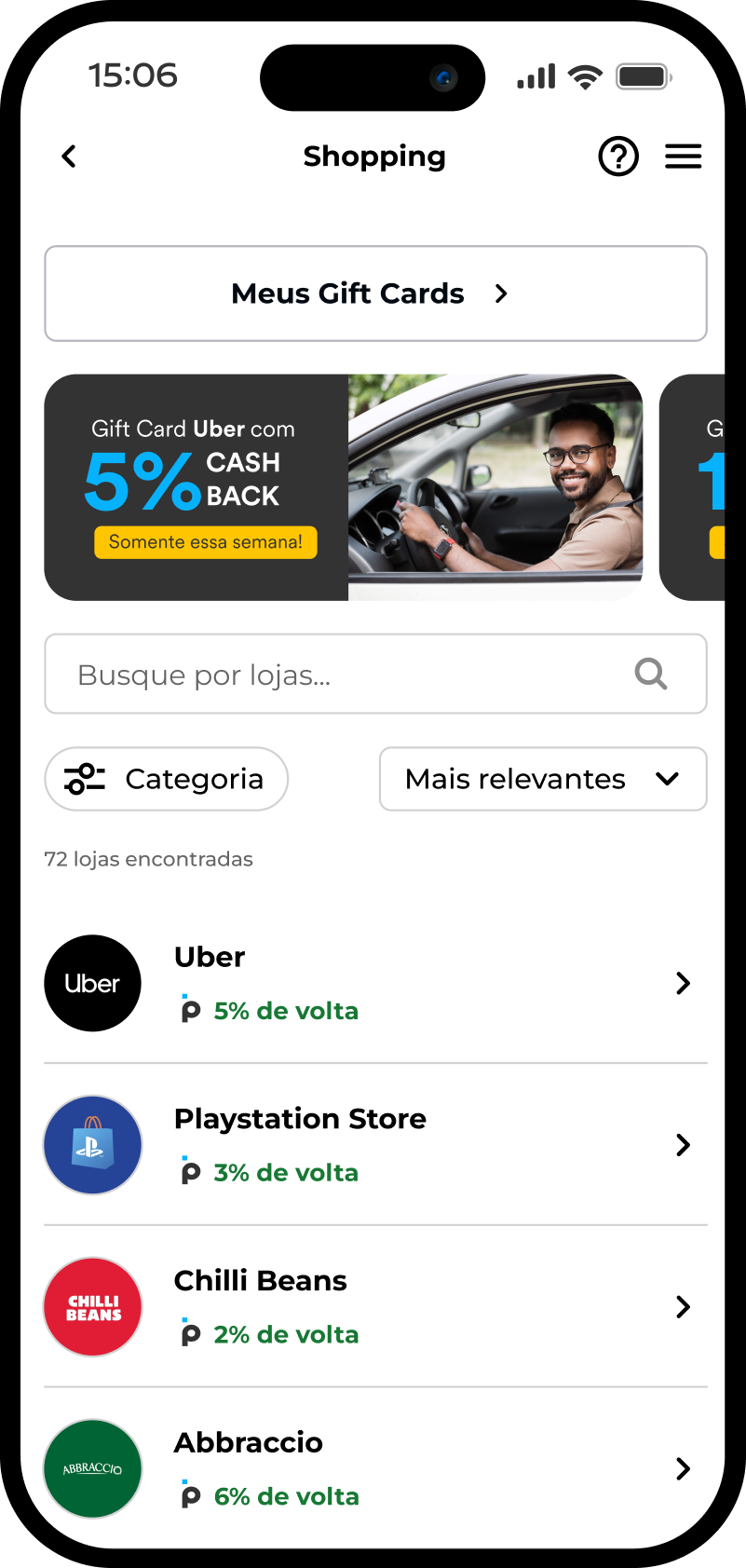Open the help question mark icon
The image size is (746, 1568).
point(617,156)
